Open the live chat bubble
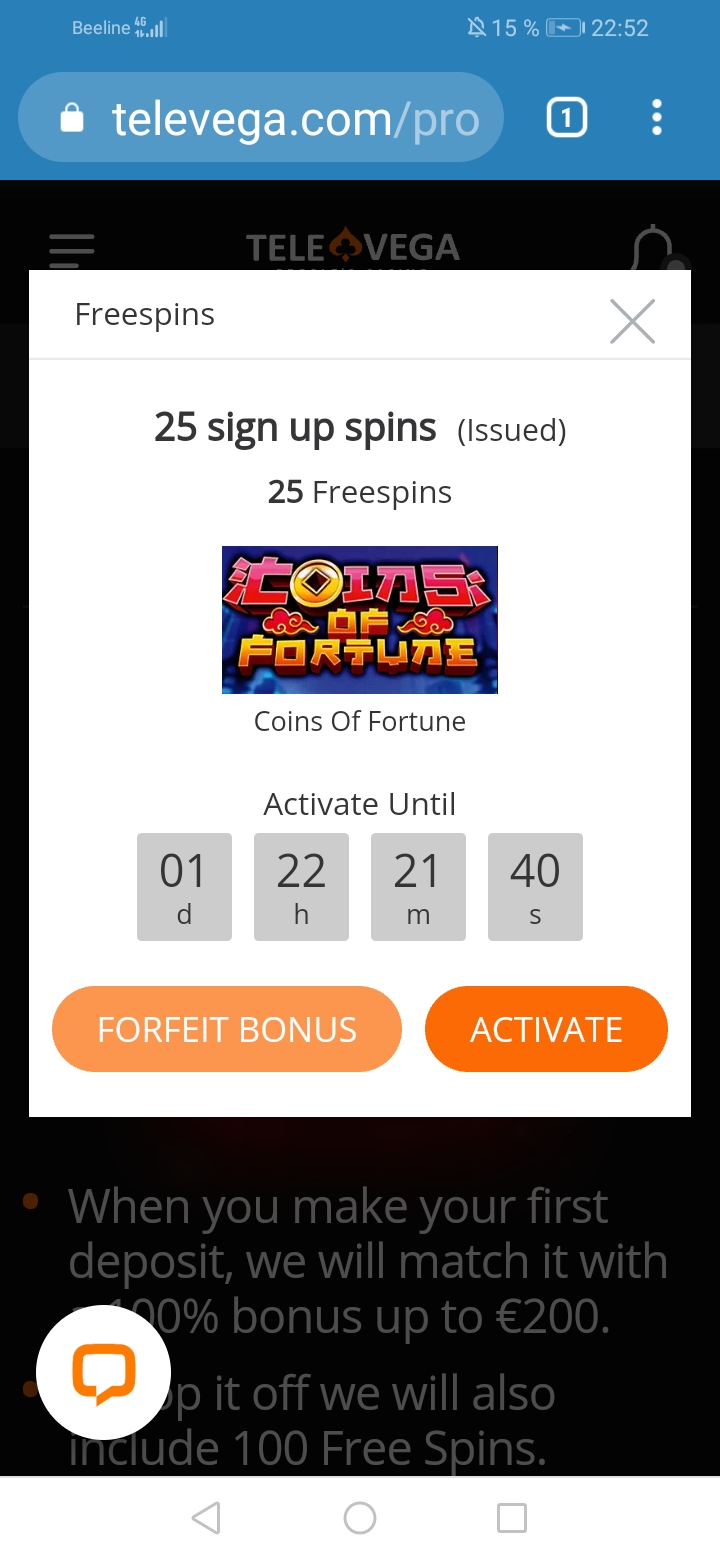 pyautogui.click(x=103, y=1372)
